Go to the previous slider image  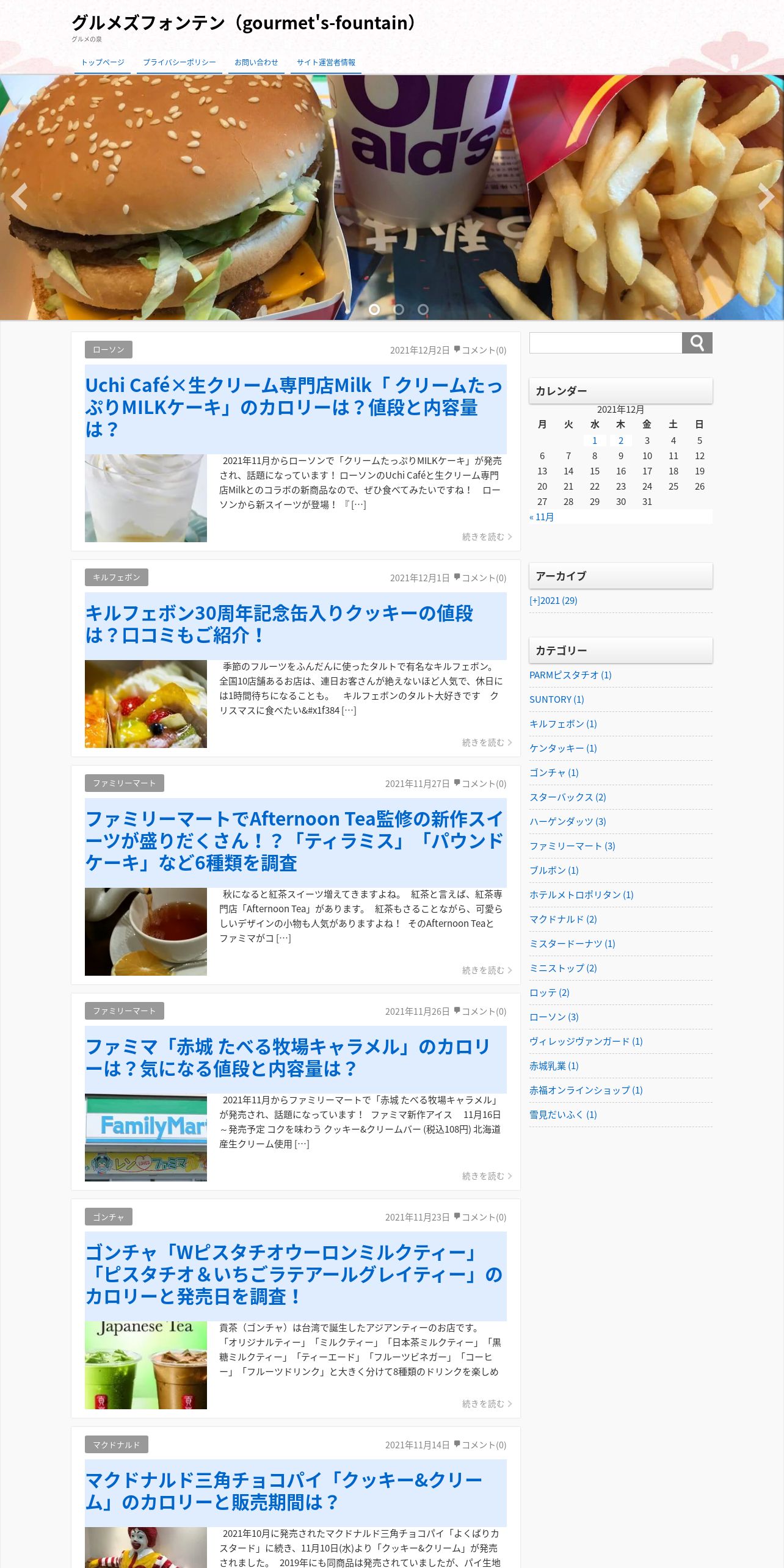(19, 197)
